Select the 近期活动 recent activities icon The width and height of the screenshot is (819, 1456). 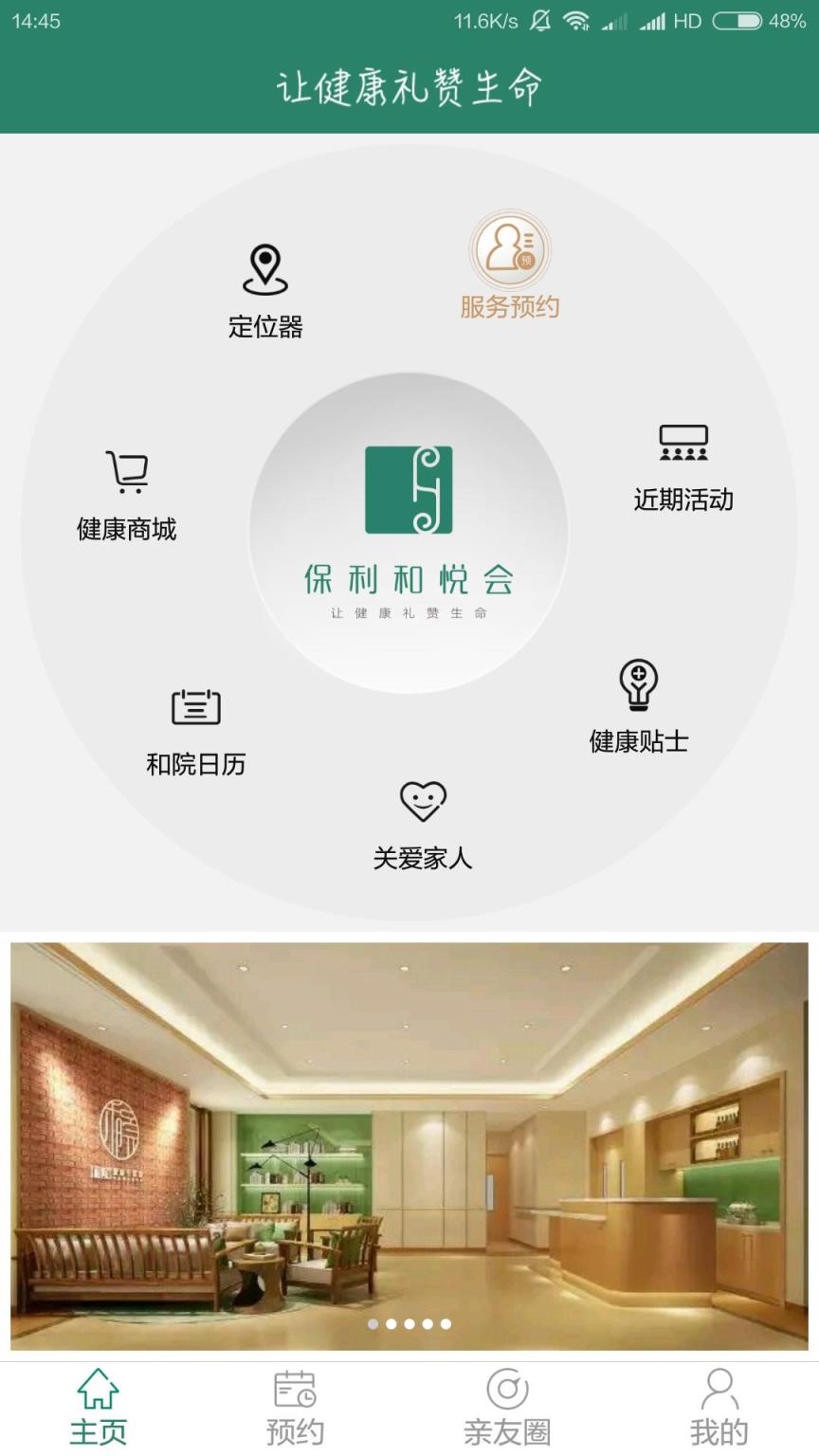point(684,441)
